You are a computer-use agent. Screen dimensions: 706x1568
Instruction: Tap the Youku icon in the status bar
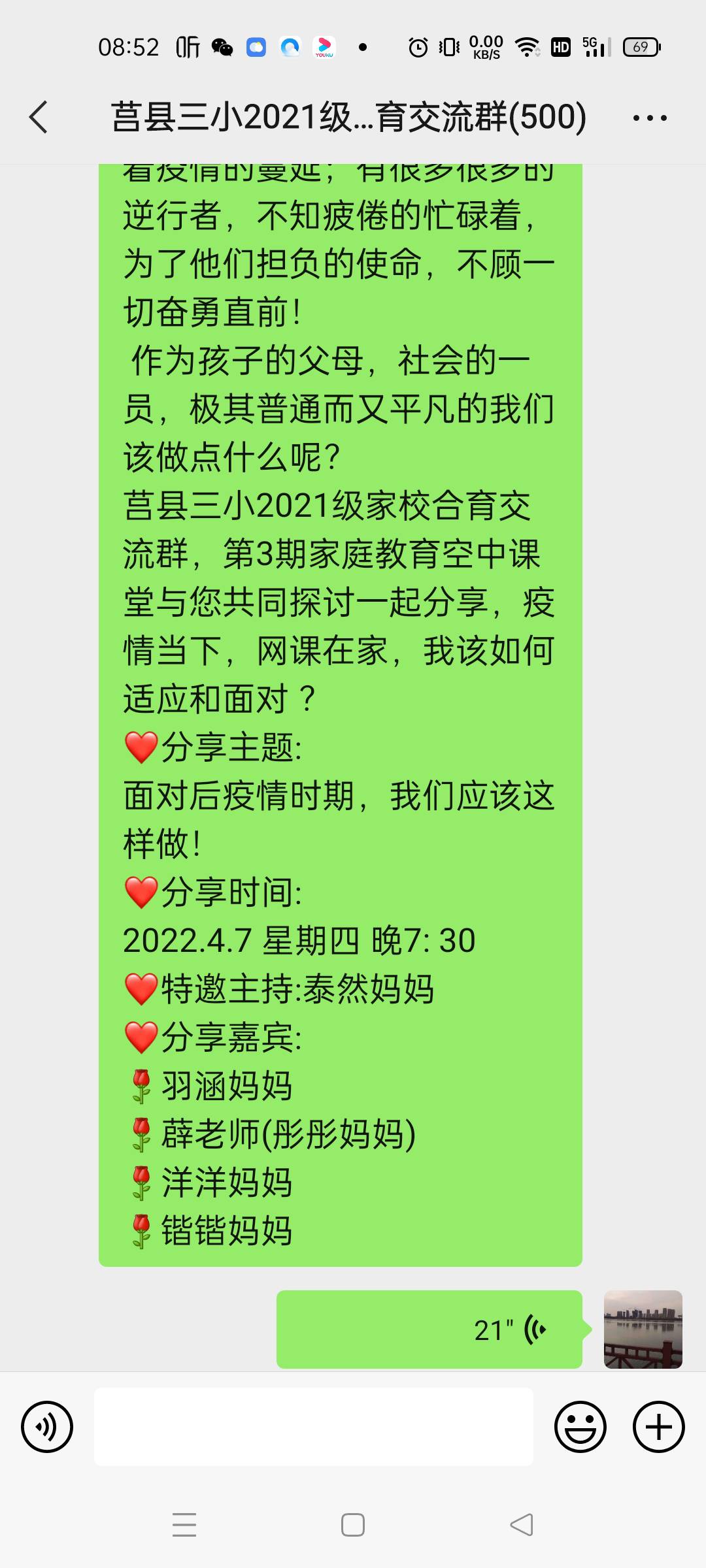(x=325, y=46)
